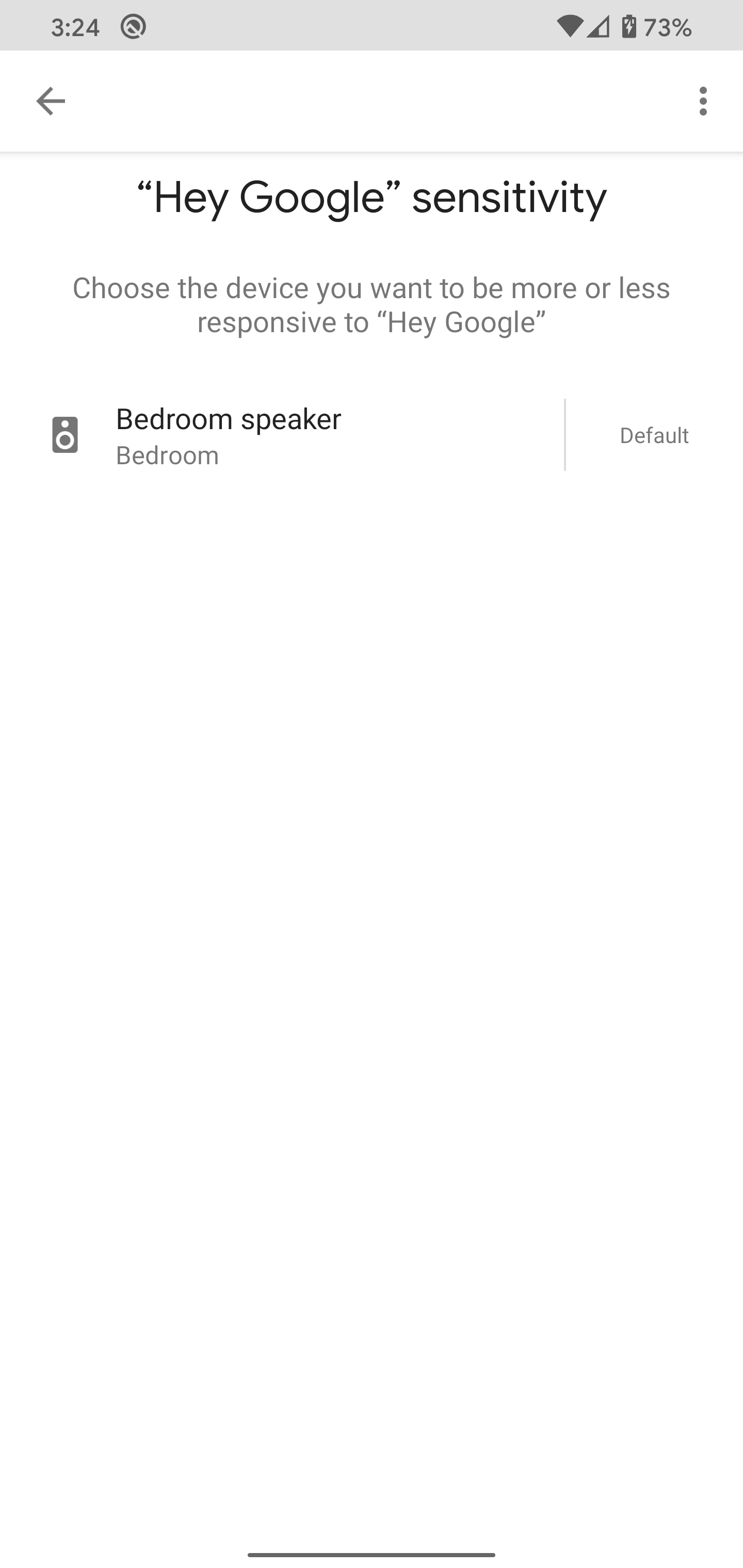Open Bedroom speaker sensitivity settings

(x=304, y=435)
